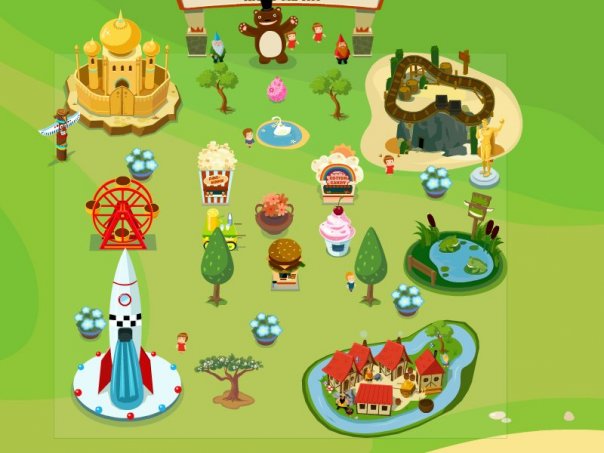Tap the flower cauldron planter

click(x=274, y=213)
